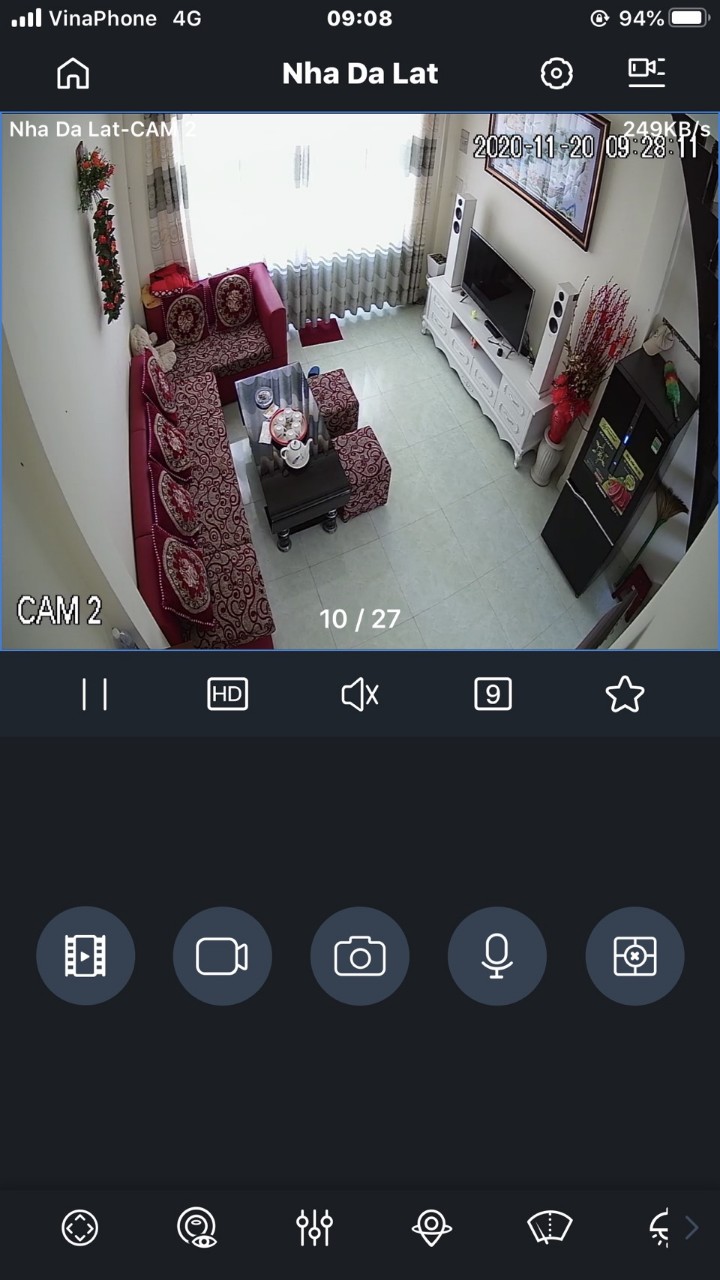Take a snapshot of the live view
720x1280 pixels.
(x=360, y=956)
